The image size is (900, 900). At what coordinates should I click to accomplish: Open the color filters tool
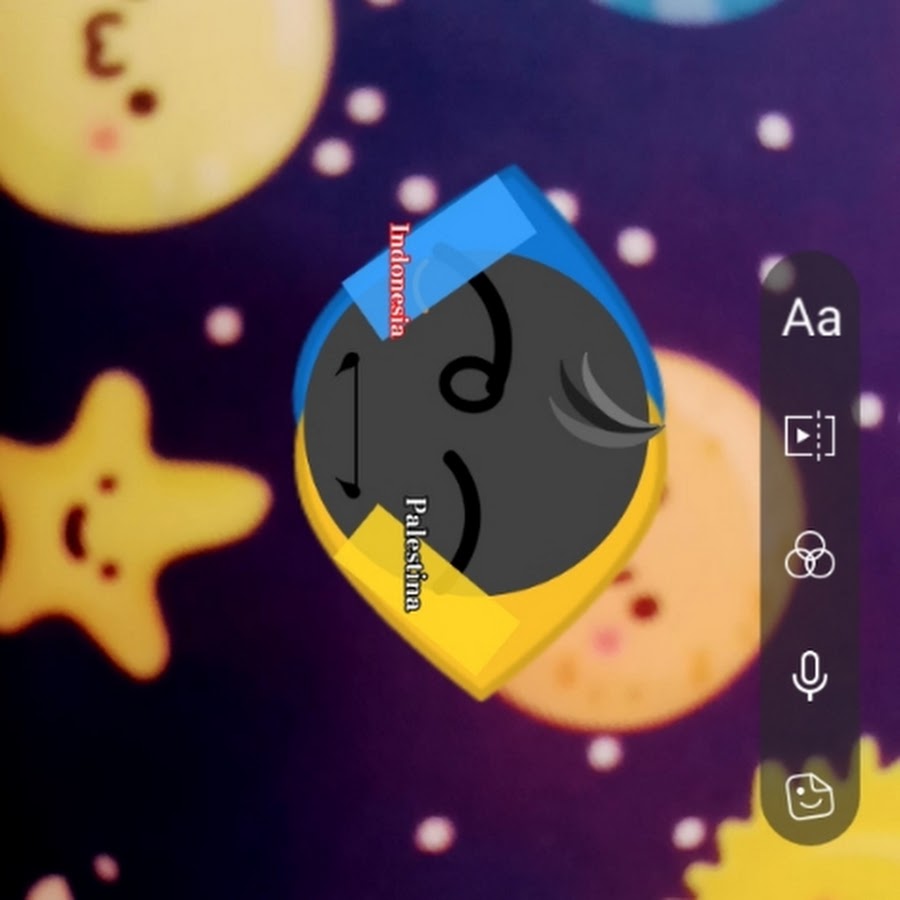pyautogui.click(x=809, y=556)
